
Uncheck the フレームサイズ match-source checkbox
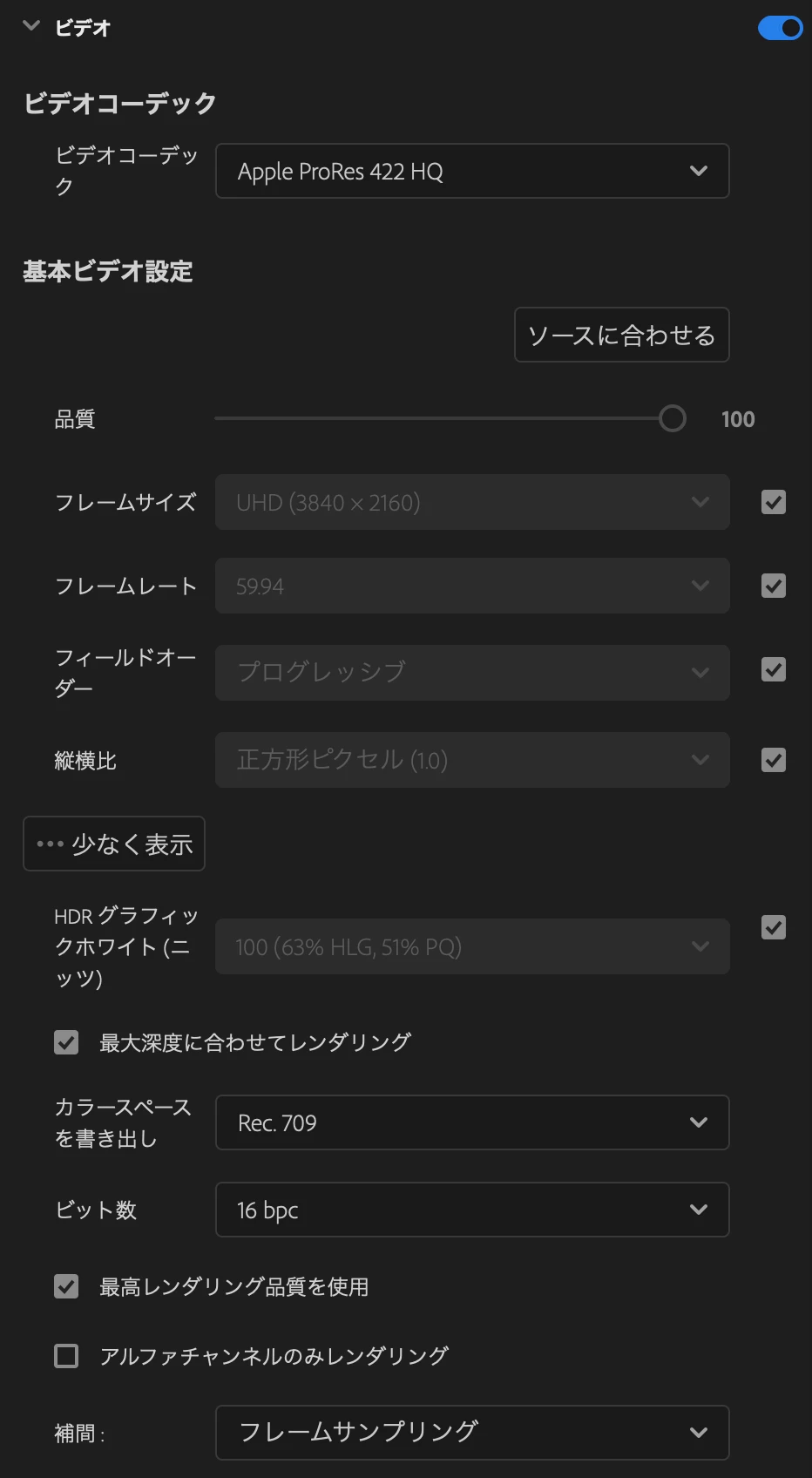pos(774,502)
